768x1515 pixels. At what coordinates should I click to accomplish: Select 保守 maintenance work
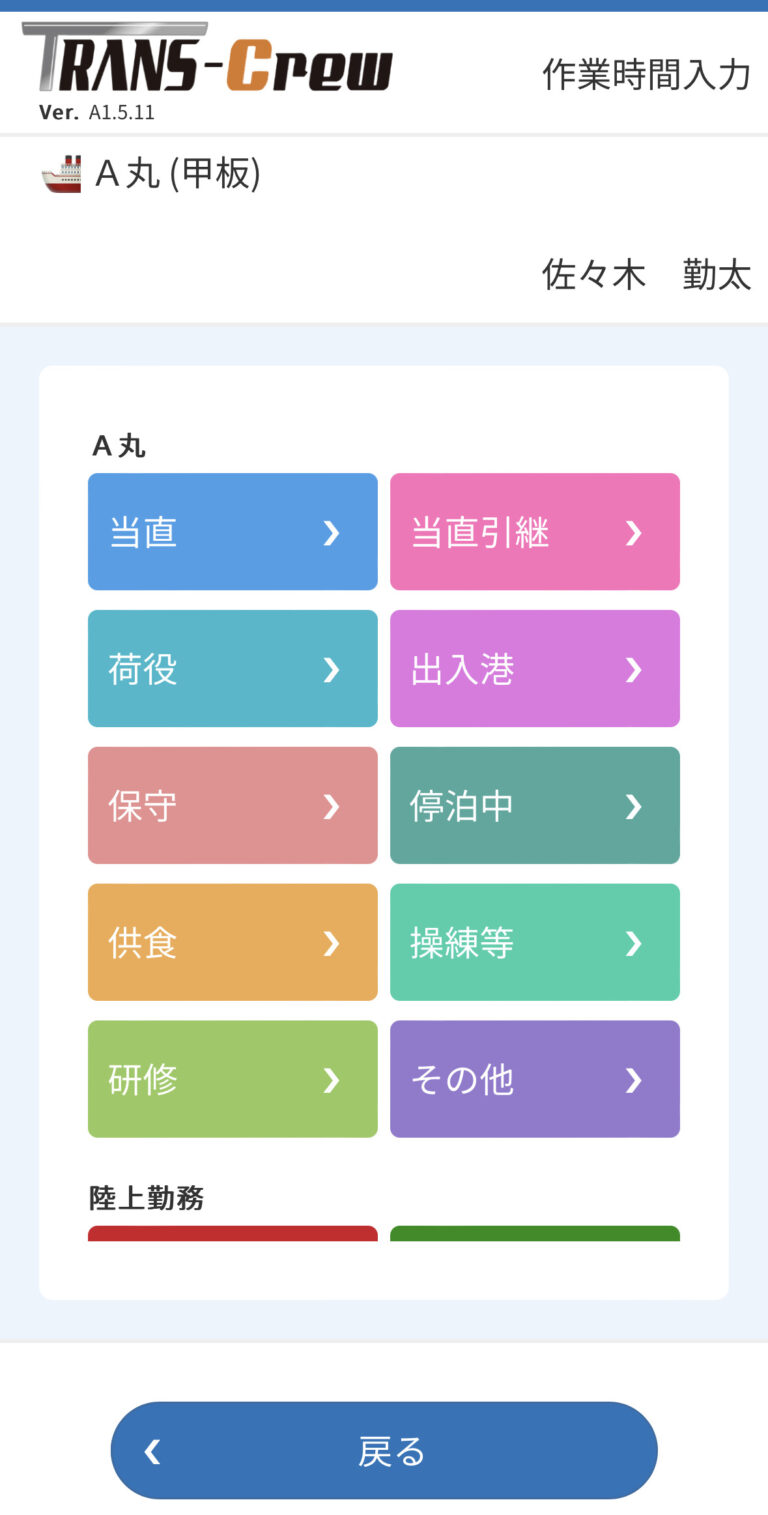(x=232, y=806)
